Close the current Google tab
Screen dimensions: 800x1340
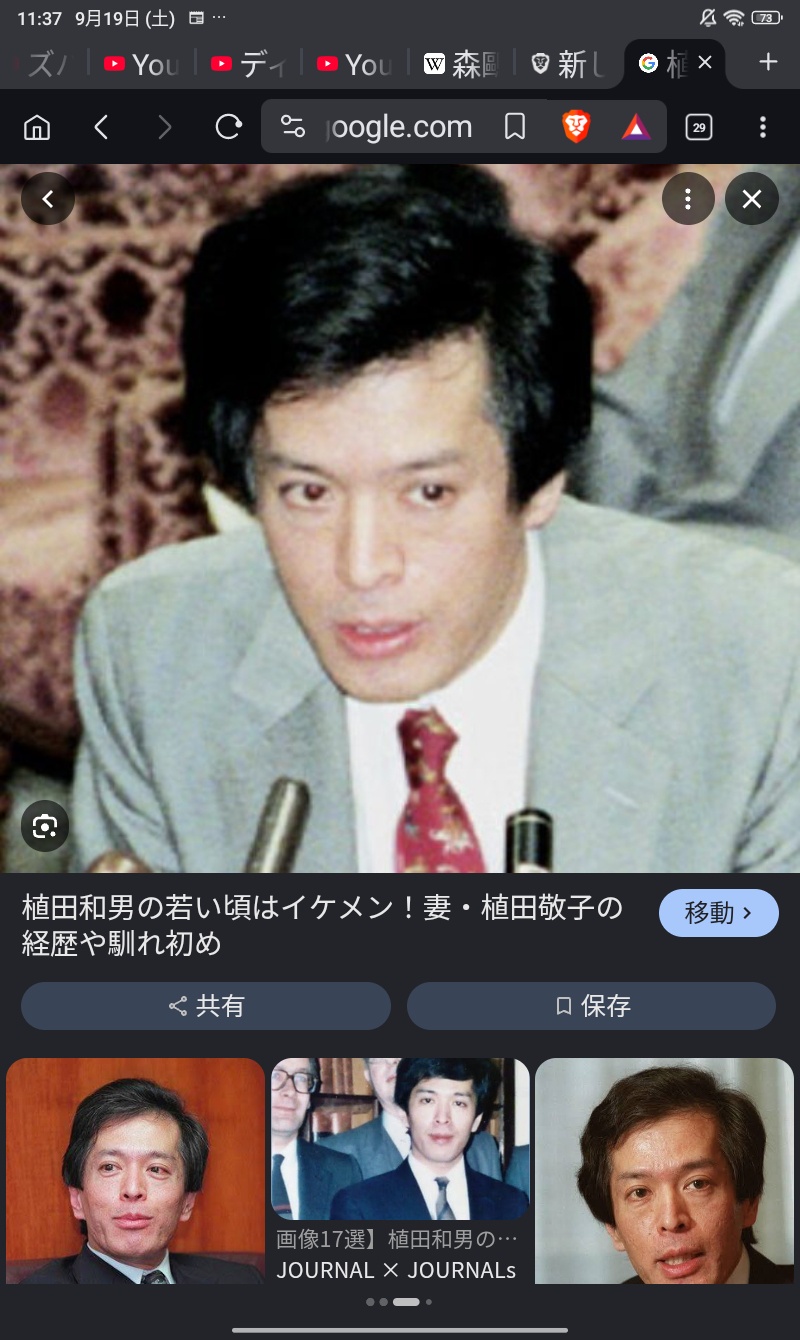pyautogui.click(x=705, y=63)
